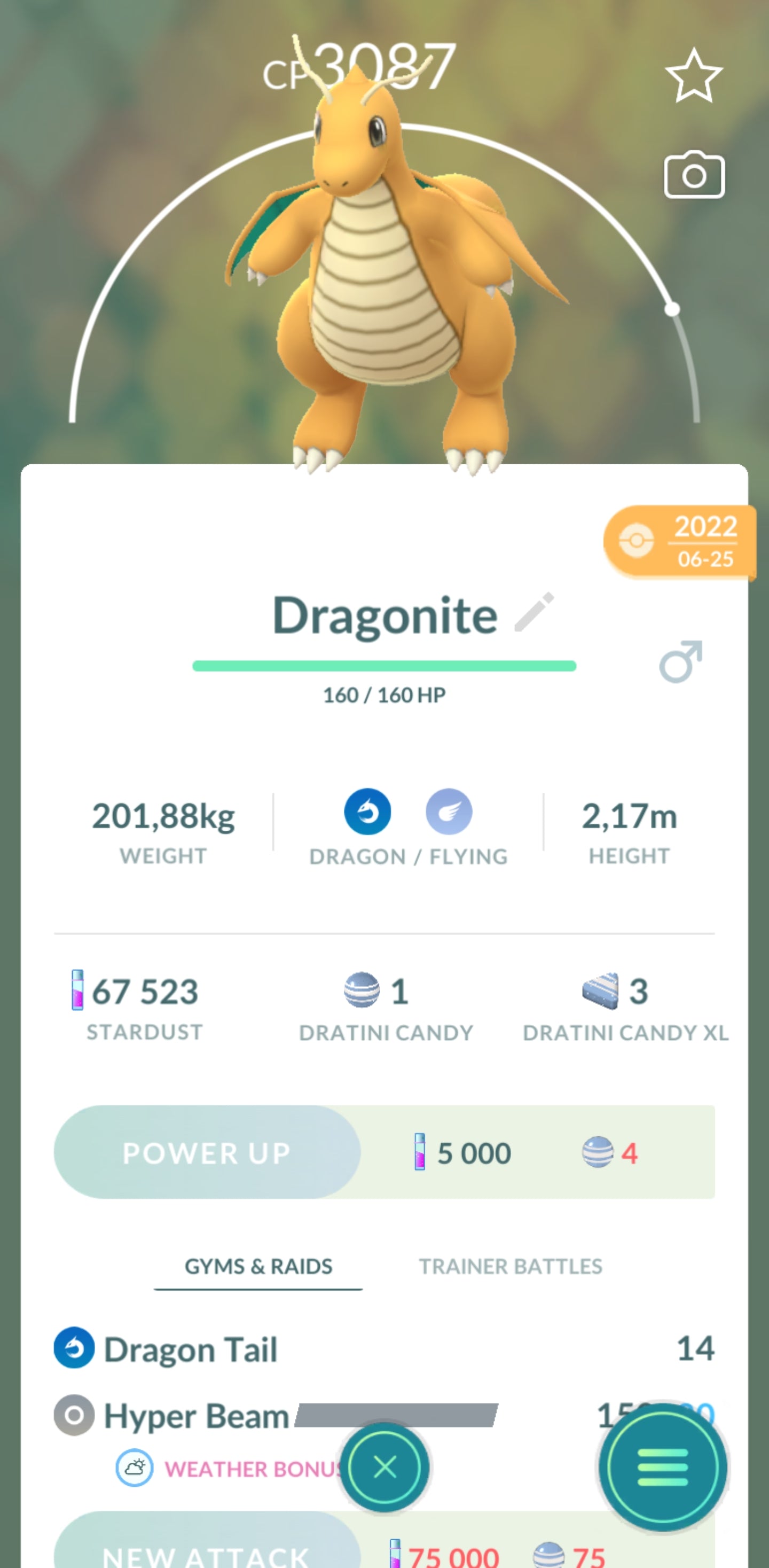Mark Dragonite as favorite with the star
The image size is (769, 1568).
[x=694, y=76]
